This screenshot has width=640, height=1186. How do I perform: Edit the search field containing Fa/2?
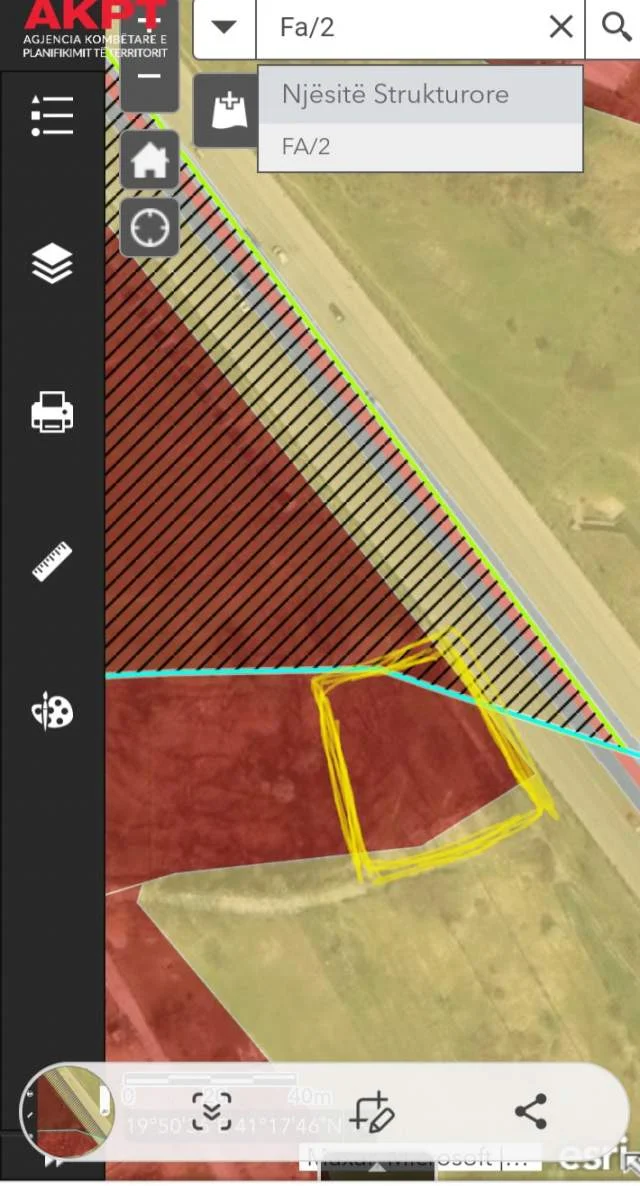(x=400, y=27)
